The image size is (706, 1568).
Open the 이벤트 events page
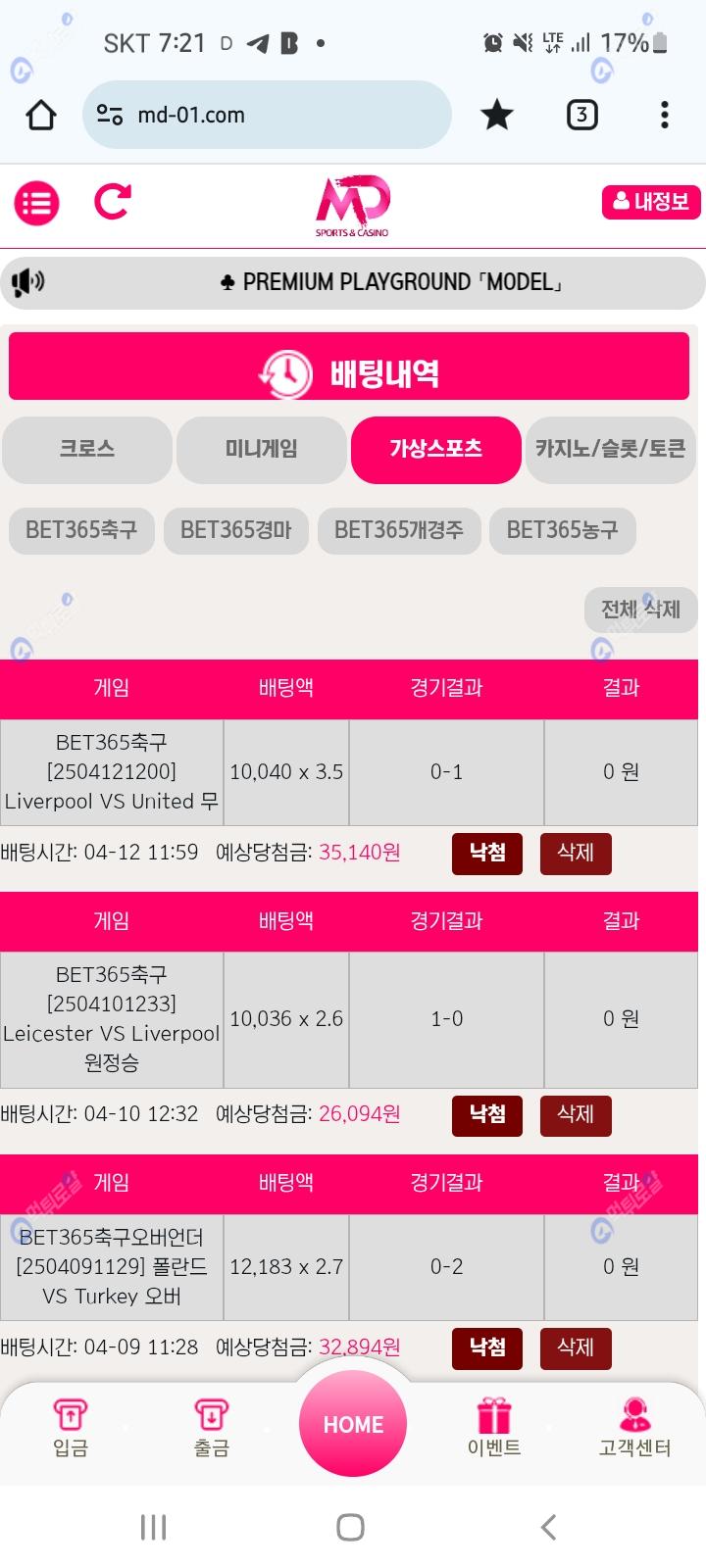click(x=494, y=1429)
